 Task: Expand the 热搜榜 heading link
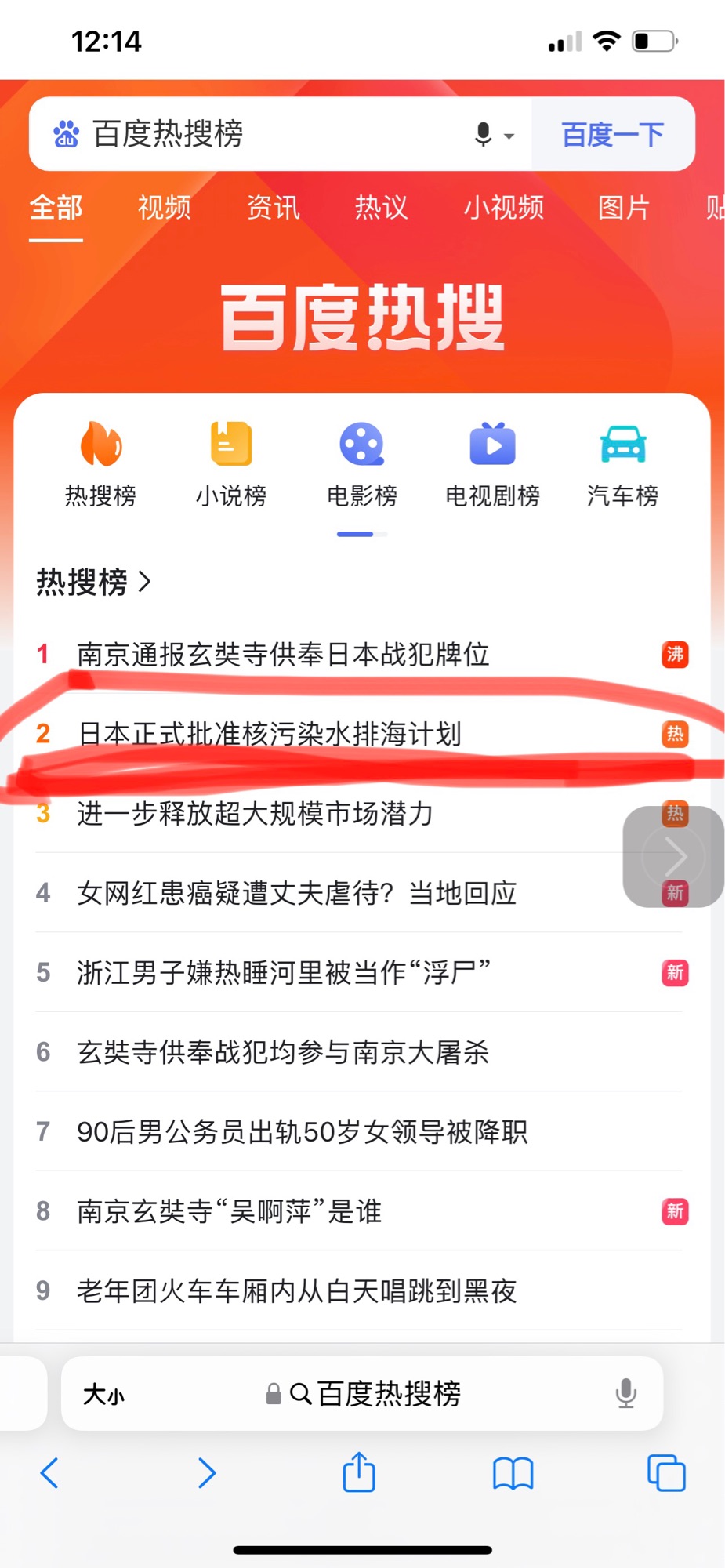pos(93,582)
